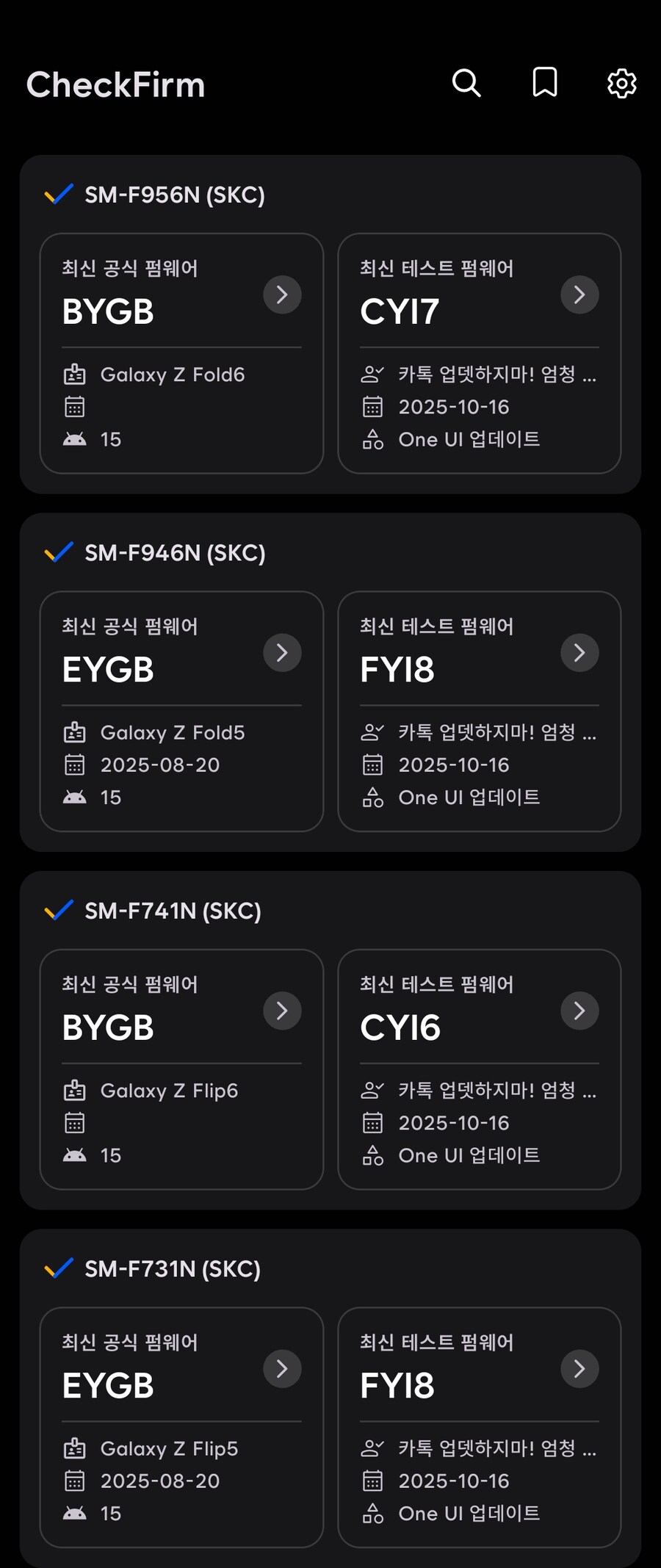Screen dimensions: 661x1568
Task: Toggle the checkmark beside SM-F956N (SKC)
Action: click(x=59, y=194)
